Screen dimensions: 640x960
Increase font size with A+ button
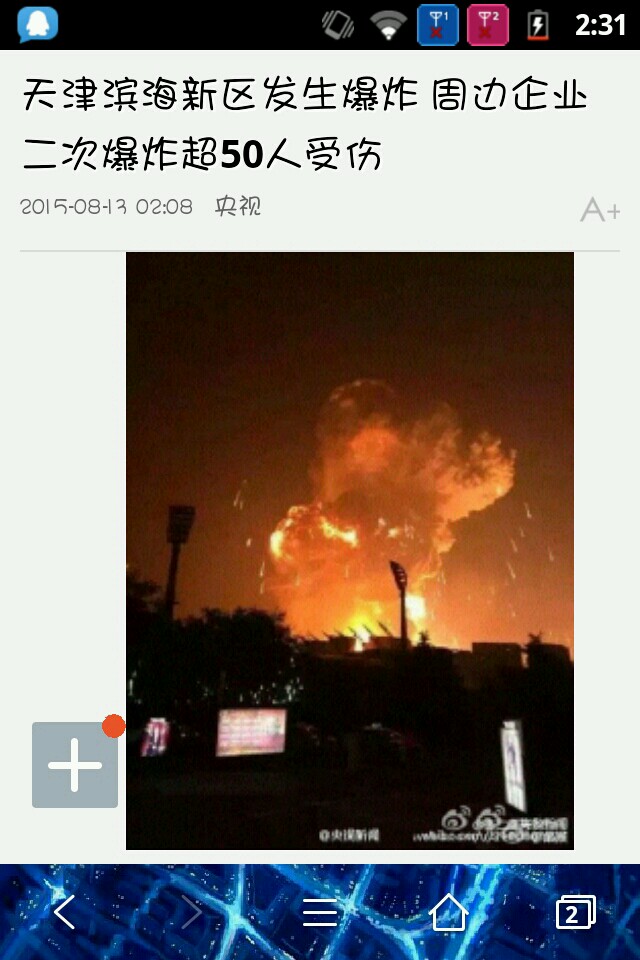(x=600, y=210)
